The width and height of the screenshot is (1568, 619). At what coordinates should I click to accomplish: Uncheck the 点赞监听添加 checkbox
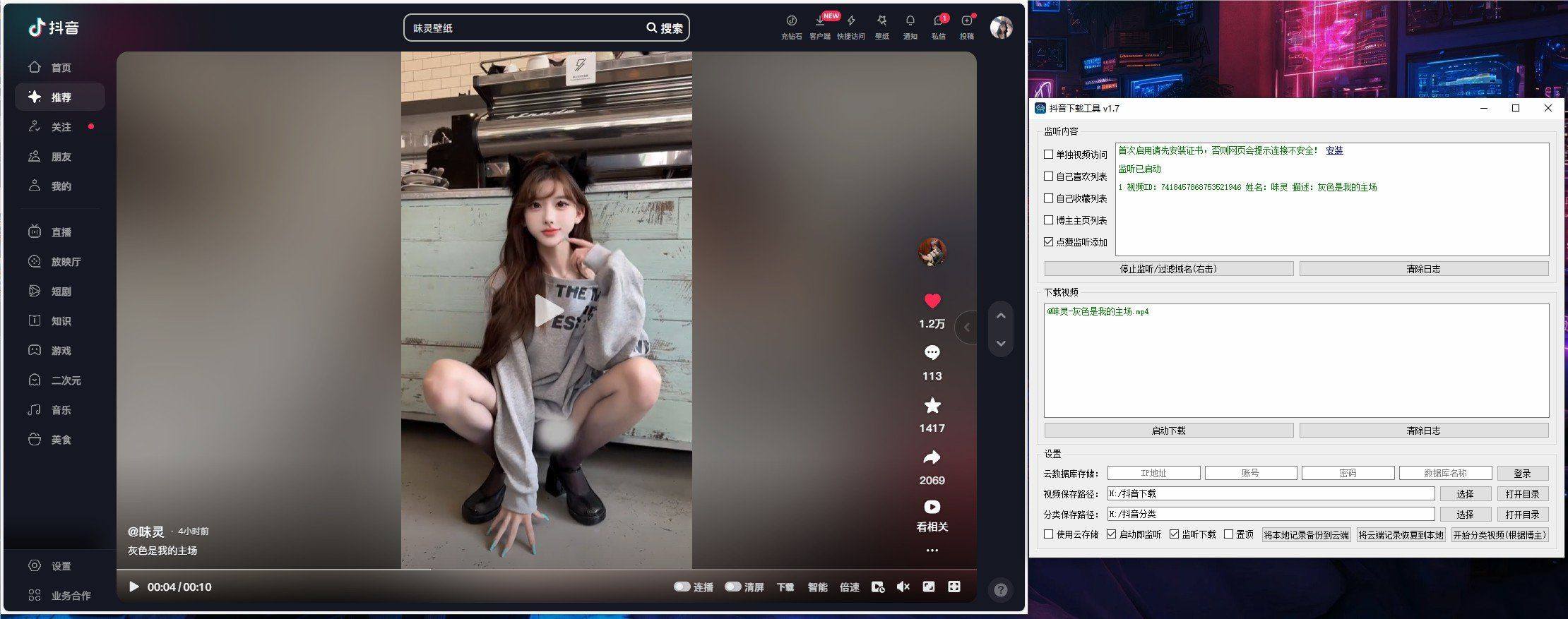click(x=1049, y=242)
